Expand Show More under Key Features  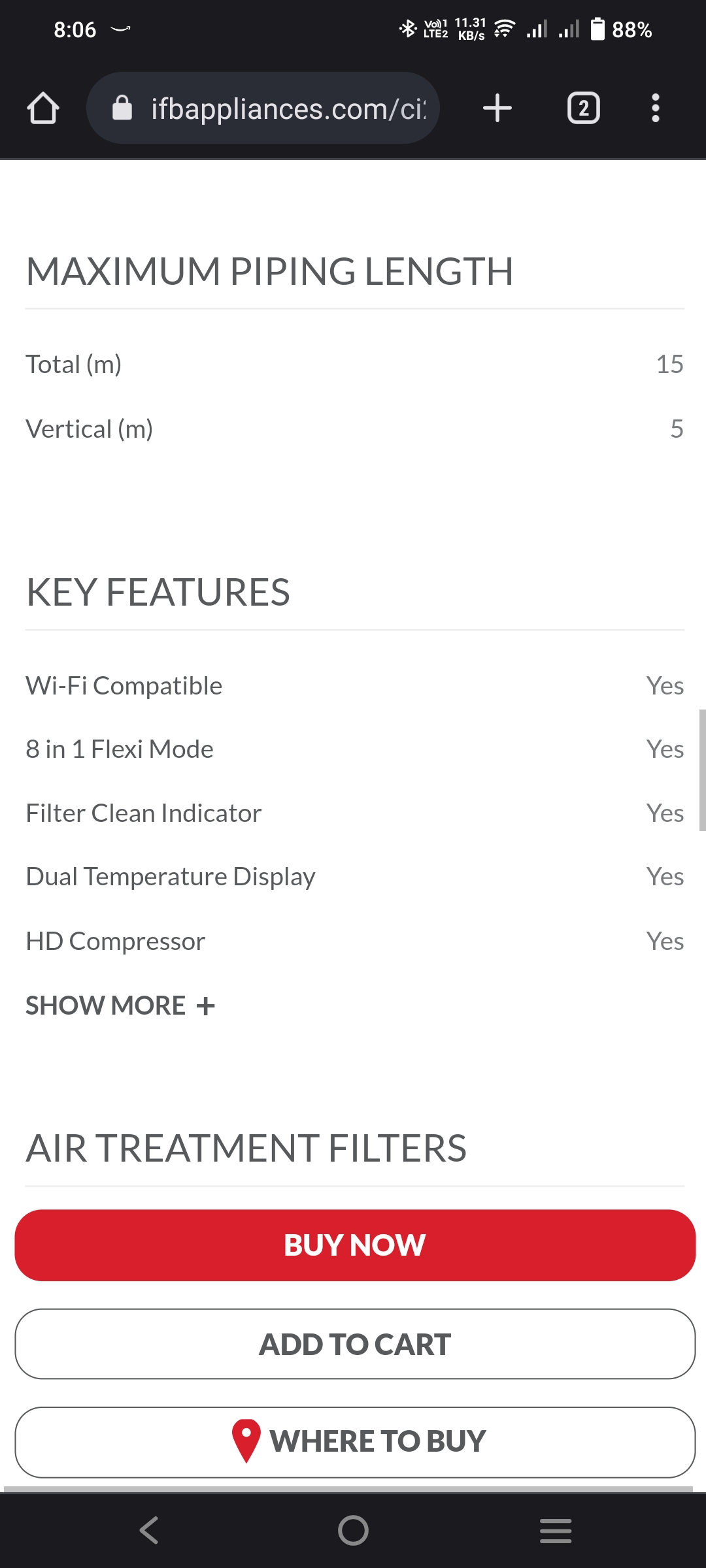120,1005
